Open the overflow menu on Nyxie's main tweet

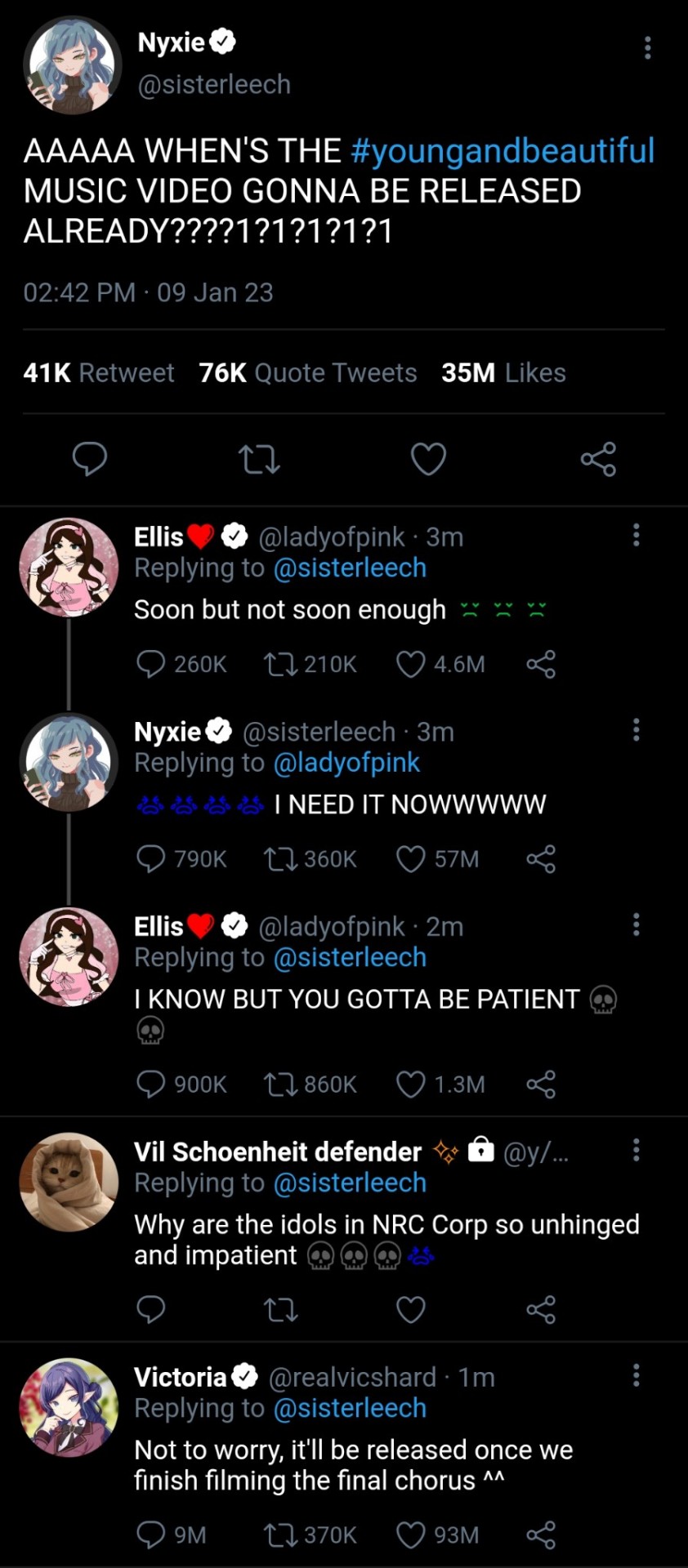pyautogui.click(x=647, y=47)
